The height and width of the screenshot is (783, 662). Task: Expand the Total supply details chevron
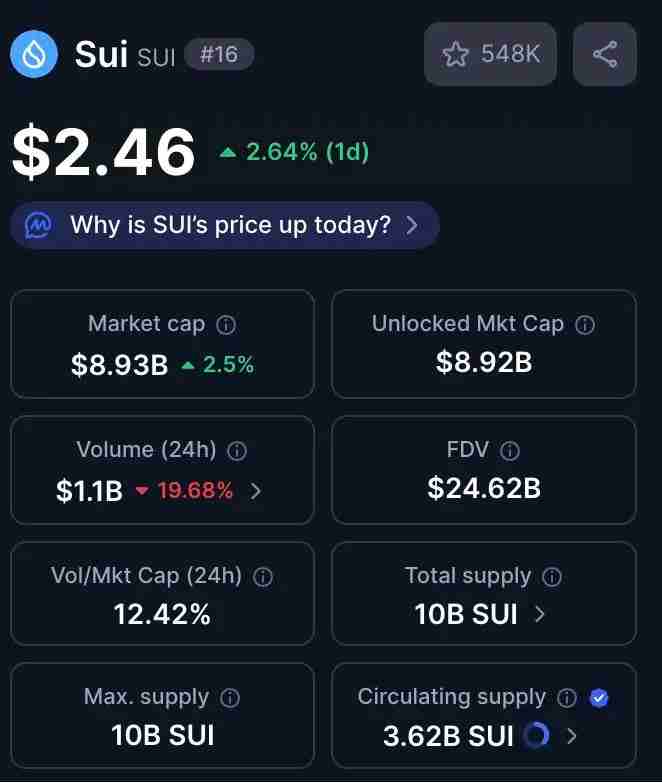[x=540, y=614]
